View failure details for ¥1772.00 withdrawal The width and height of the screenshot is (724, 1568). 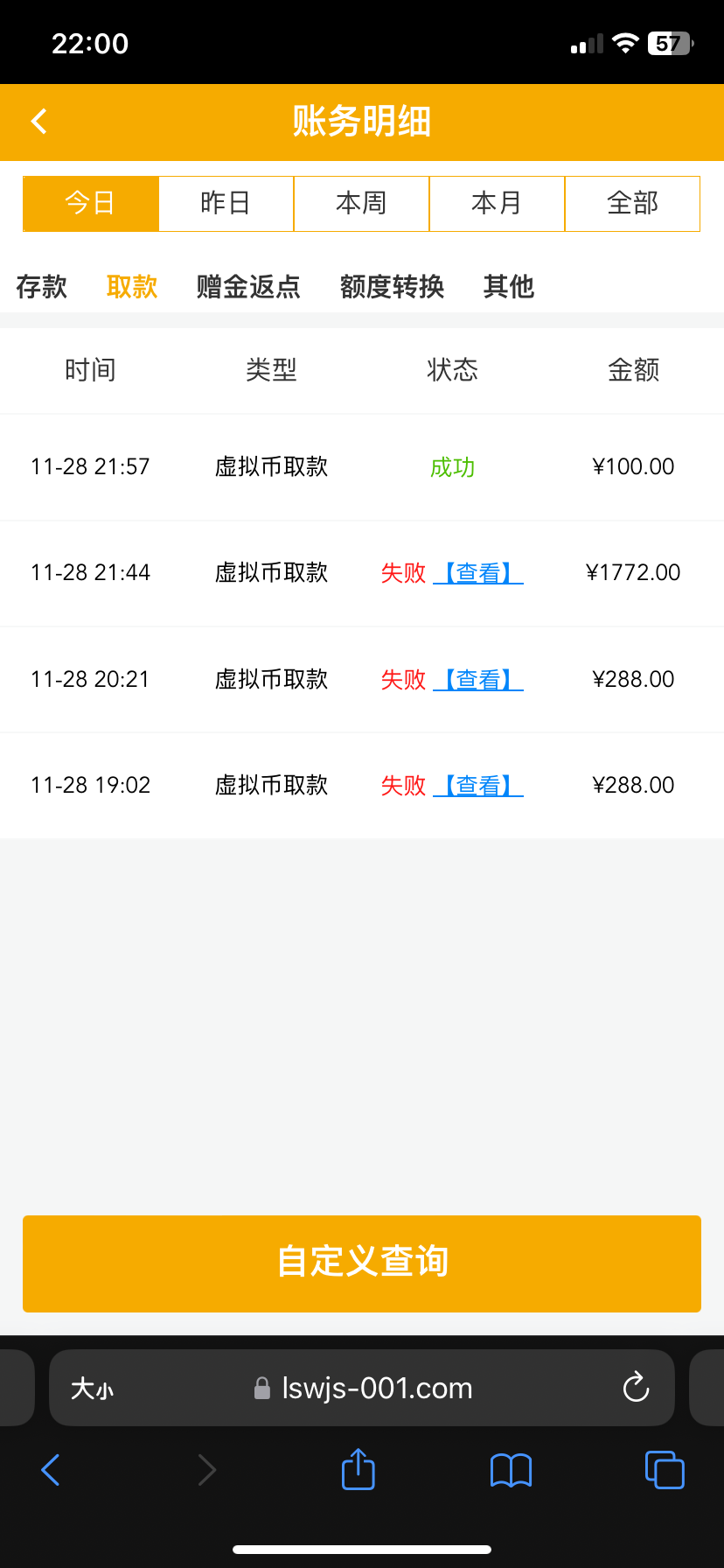point(478,573)
